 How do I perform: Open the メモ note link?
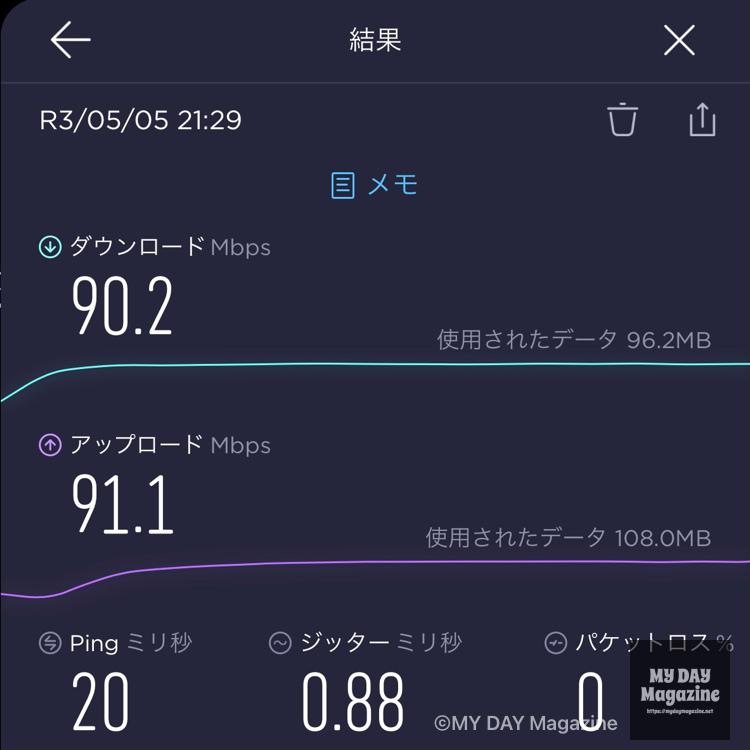(x=375, y=184)
